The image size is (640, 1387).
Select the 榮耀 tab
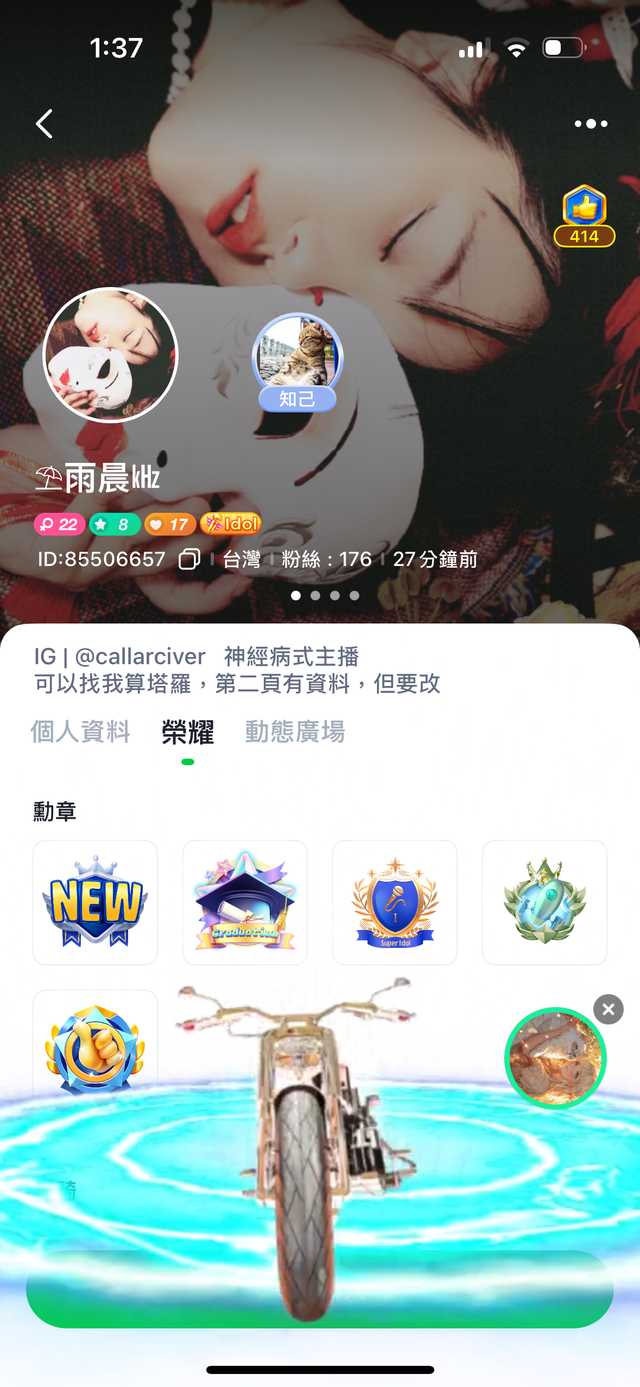(187, 732)
